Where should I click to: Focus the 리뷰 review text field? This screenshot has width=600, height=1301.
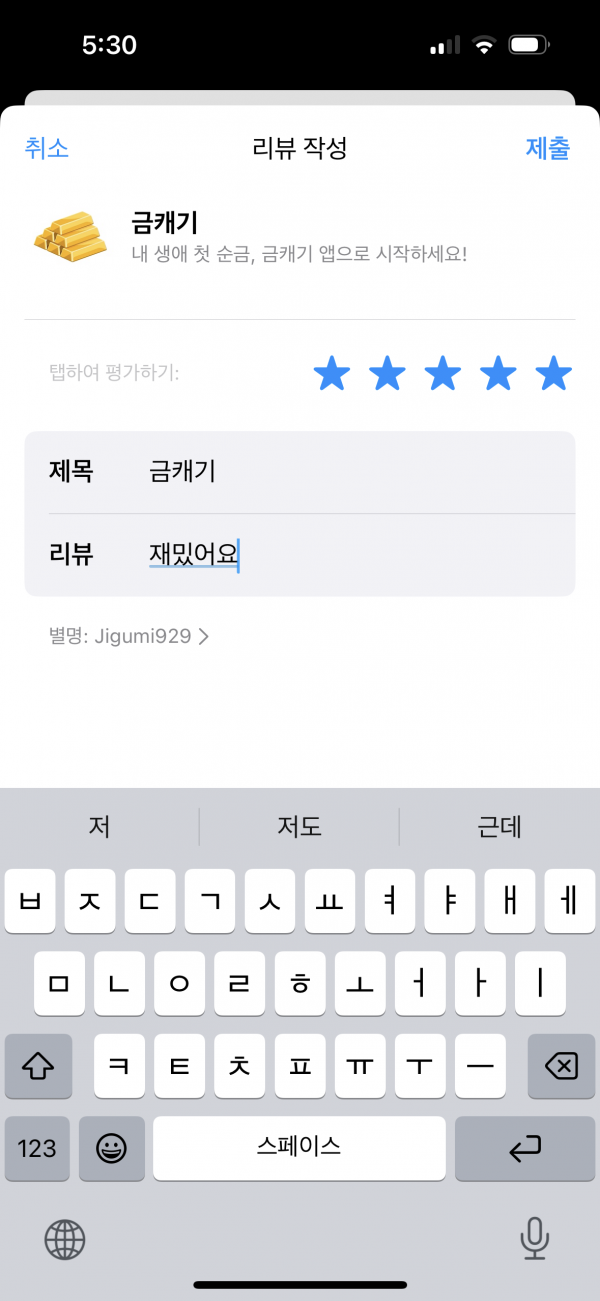tap(300, 555)
